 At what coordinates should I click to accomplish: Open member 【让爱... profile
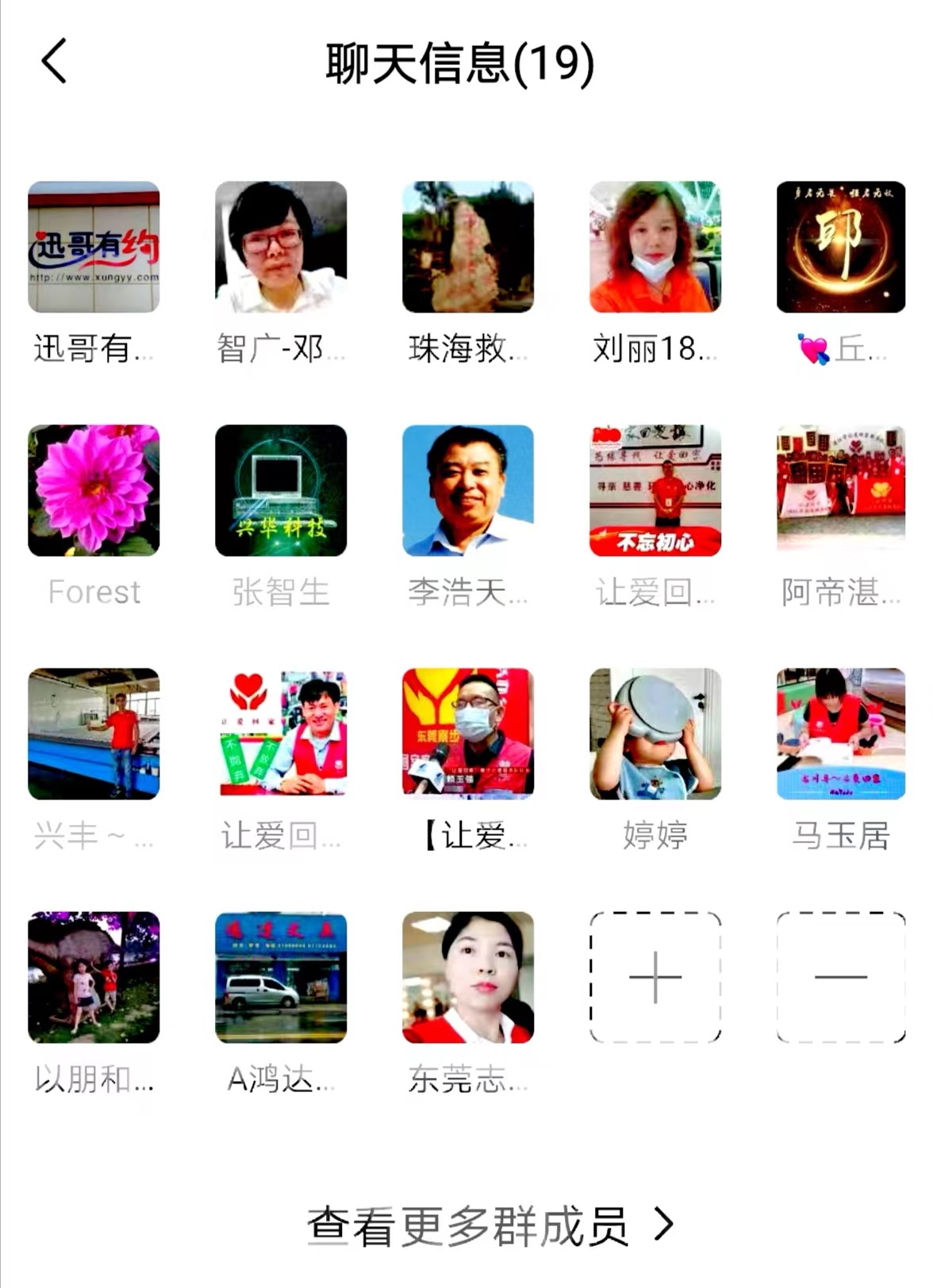(468, 734)
